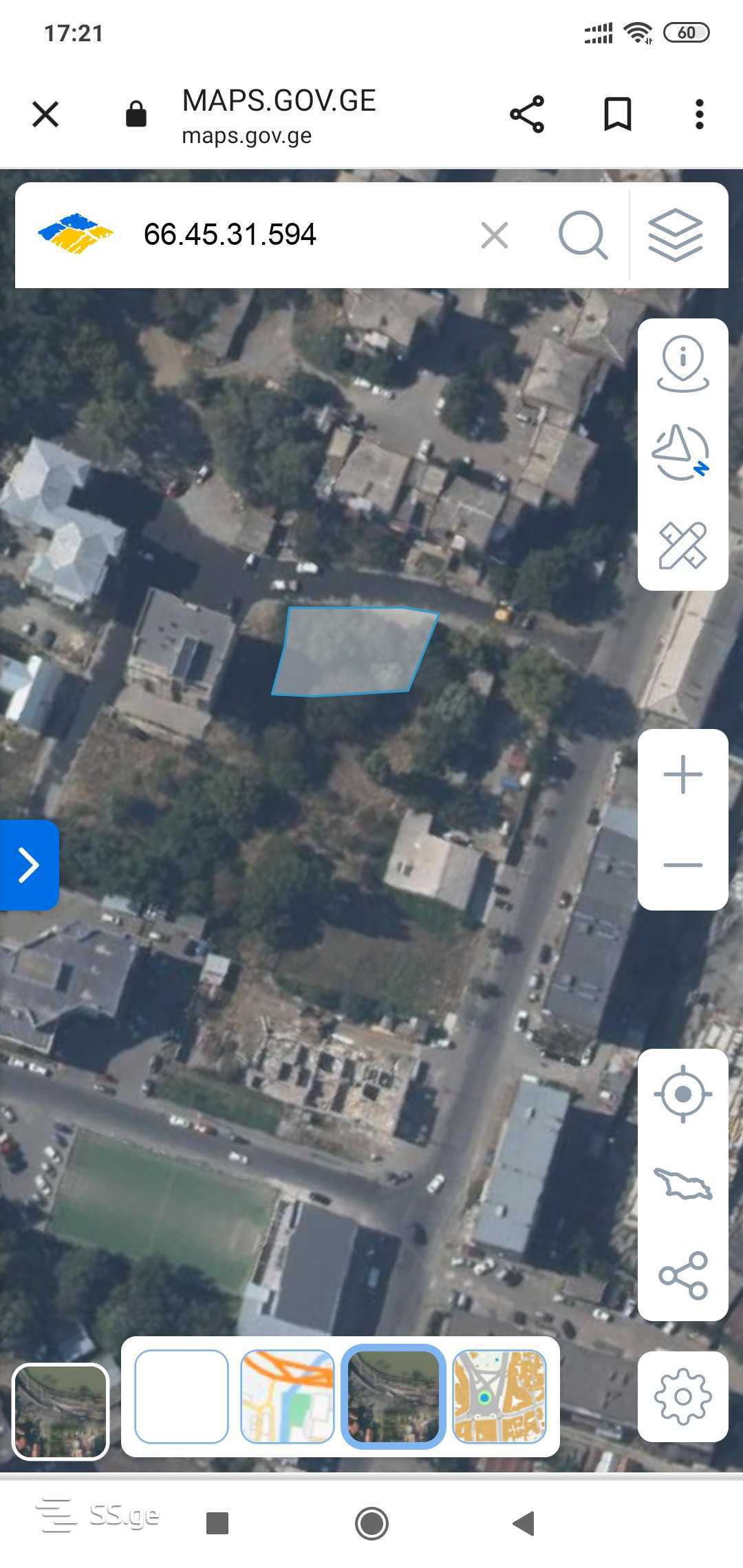Activate the location info tool
743x1568 pixels.
[x=682, y=363]
